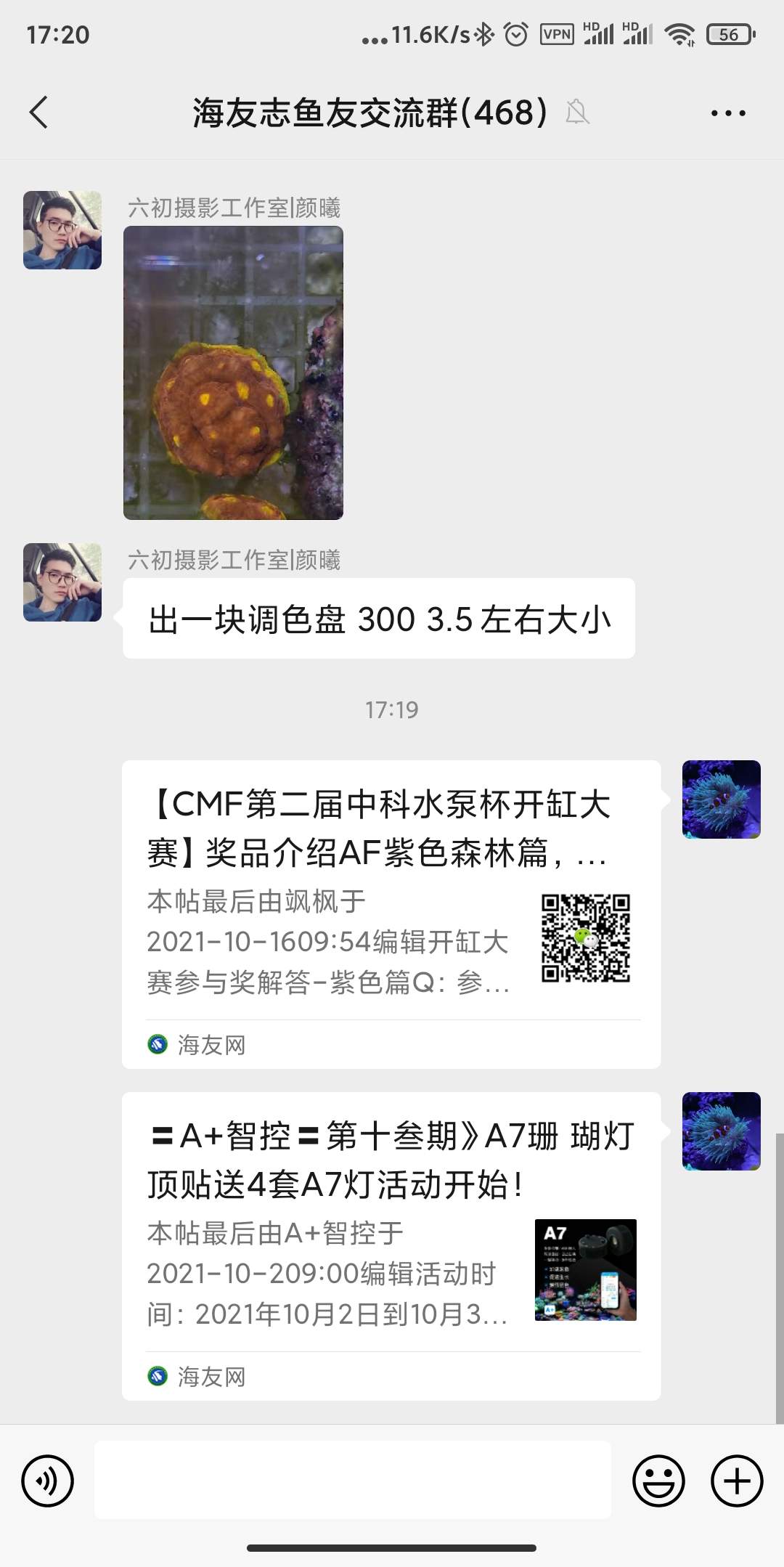784x1567 pixels.
Task: Open the CMF第二届中科水泵杯开缸大赛 link card
Action: pyautogui.click(x=391, y=913)
